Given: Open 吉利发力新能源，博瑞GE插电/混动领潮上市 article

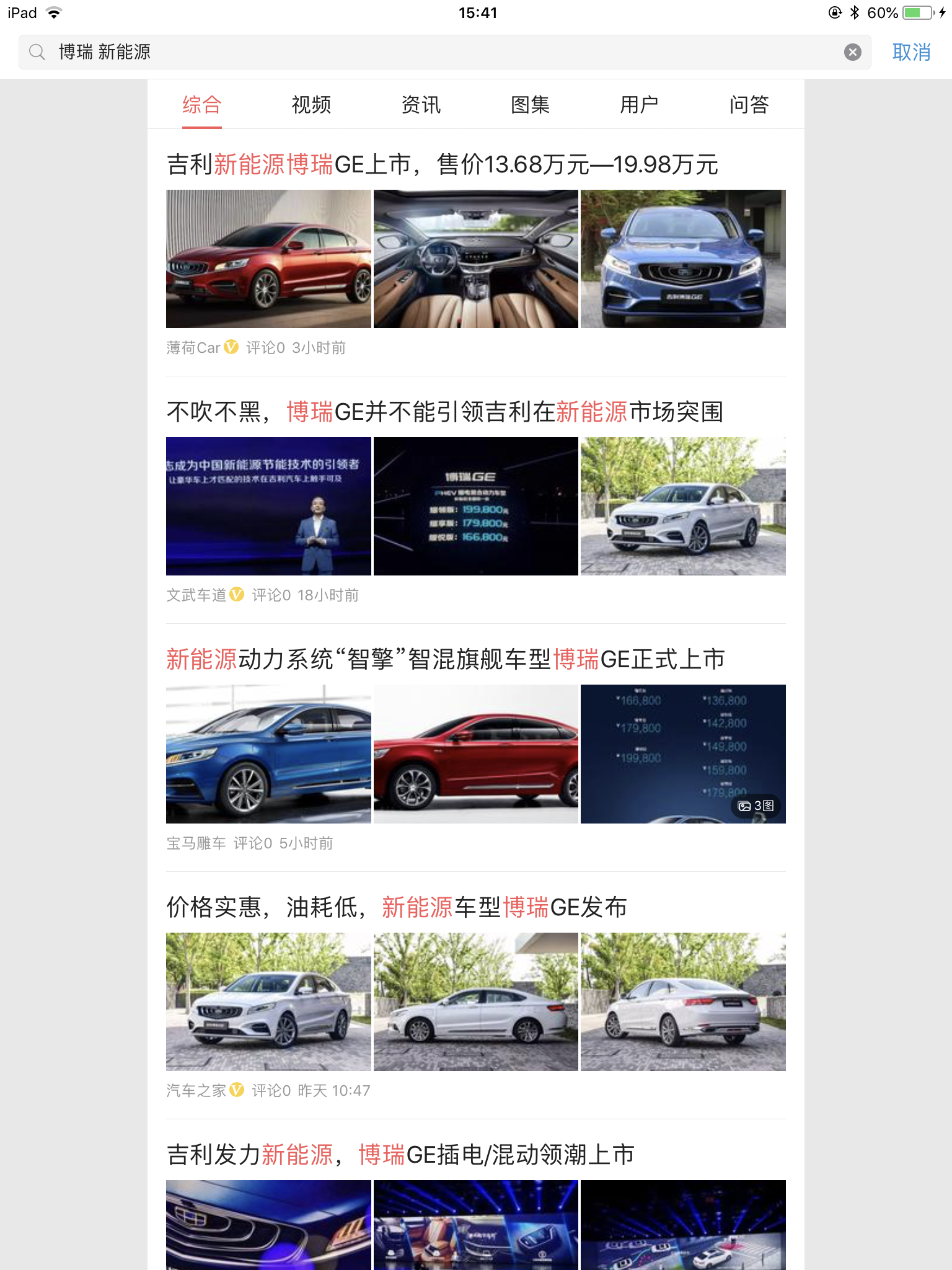Looking at the screenshot, I should point(400,1155).
